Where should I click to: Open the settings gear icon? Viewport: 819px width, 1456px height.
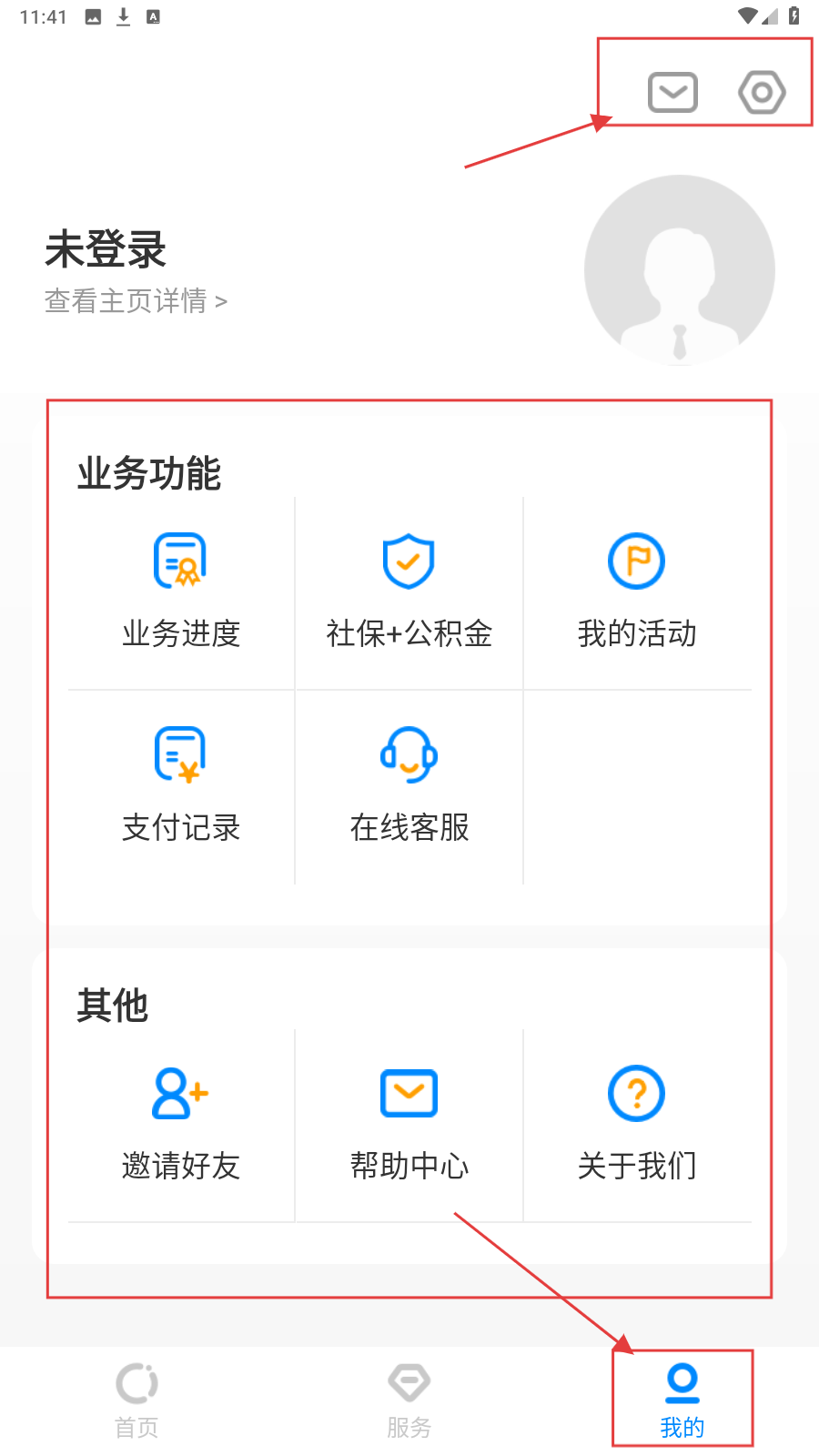tap(762, 92)
